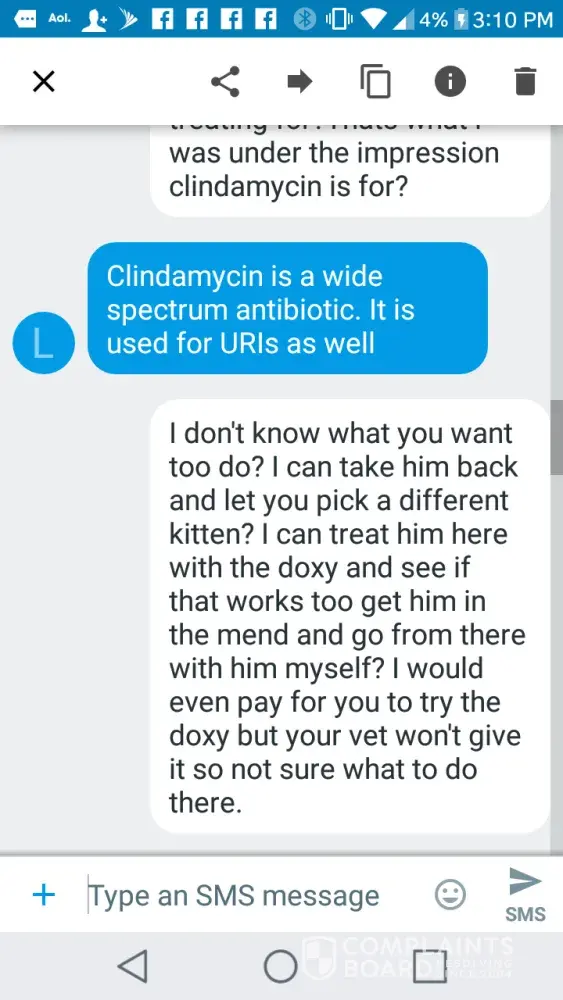The height and width of the screenshot is (1000, 563).
Task: Open contact avatar L
Action: 43,343
